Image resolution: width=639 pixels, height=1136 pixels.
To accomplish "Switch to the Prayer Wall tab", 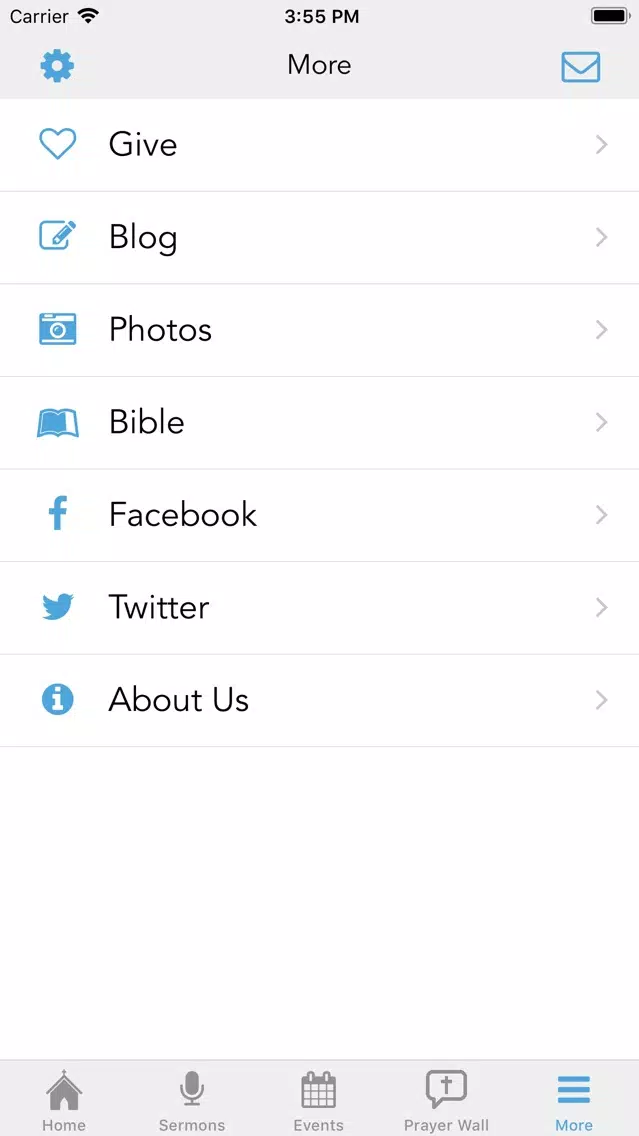I will pos(446,1100).
